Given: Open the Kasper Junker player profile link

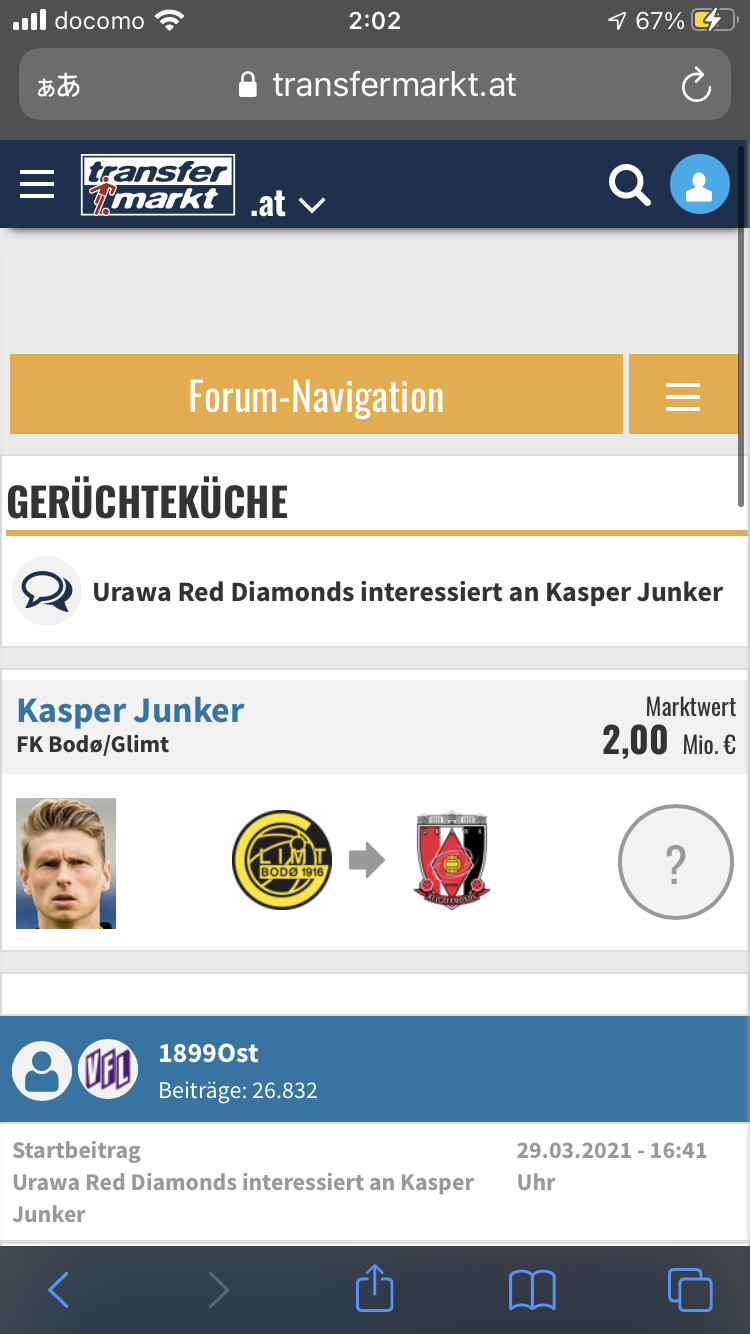Looking at the screenshot, I should pos(131,711).
